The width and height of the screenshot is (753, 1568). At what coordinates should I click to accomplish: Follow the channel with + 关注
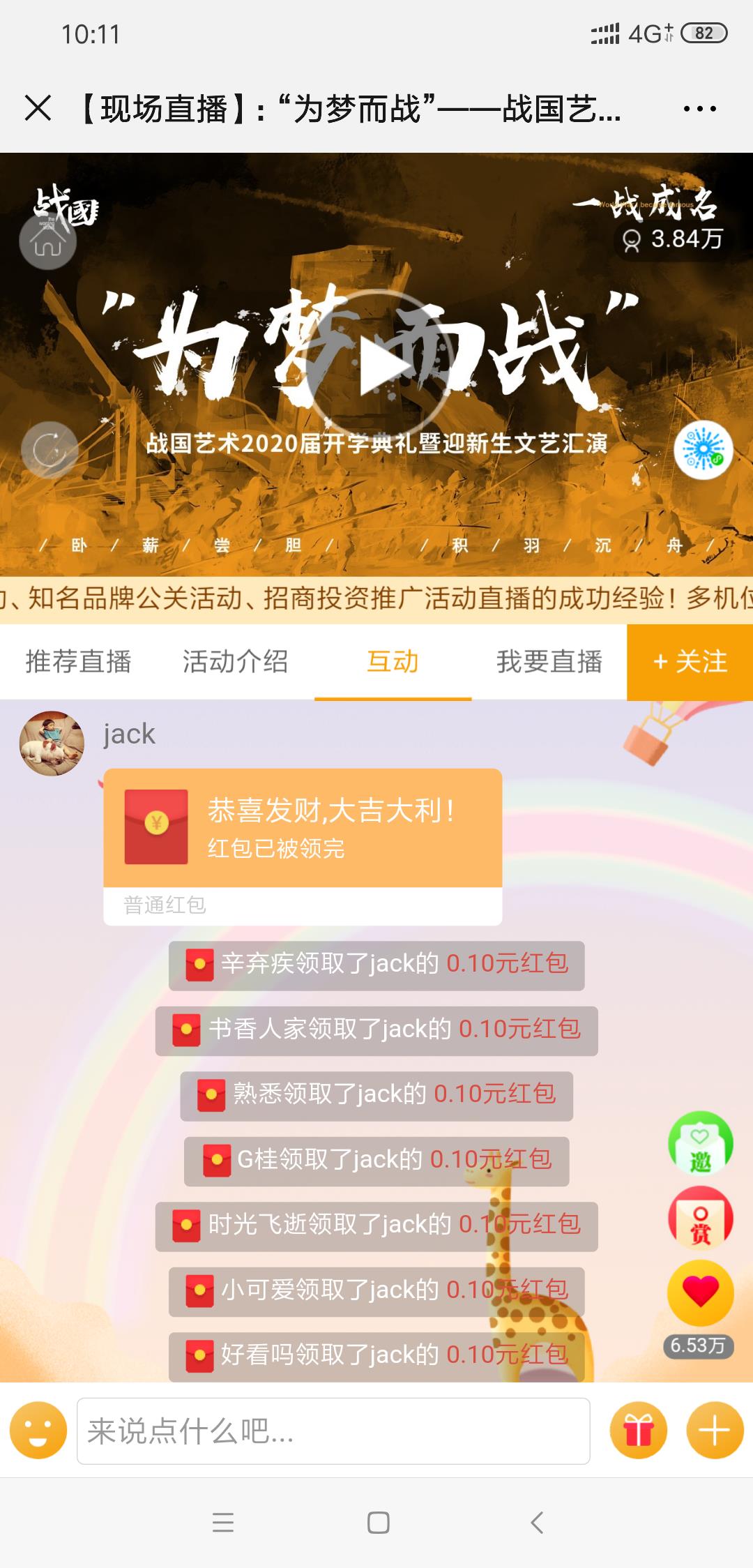(690, 661)
